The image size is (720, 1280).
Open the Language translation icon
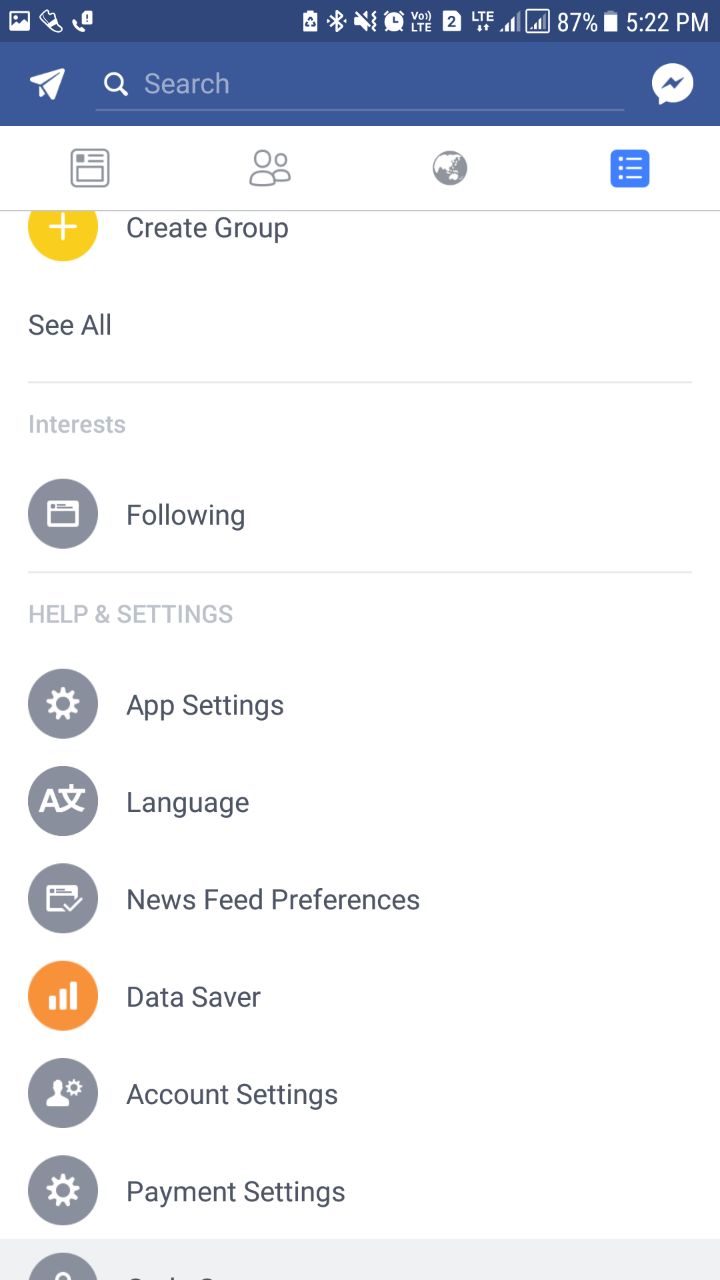62,800
